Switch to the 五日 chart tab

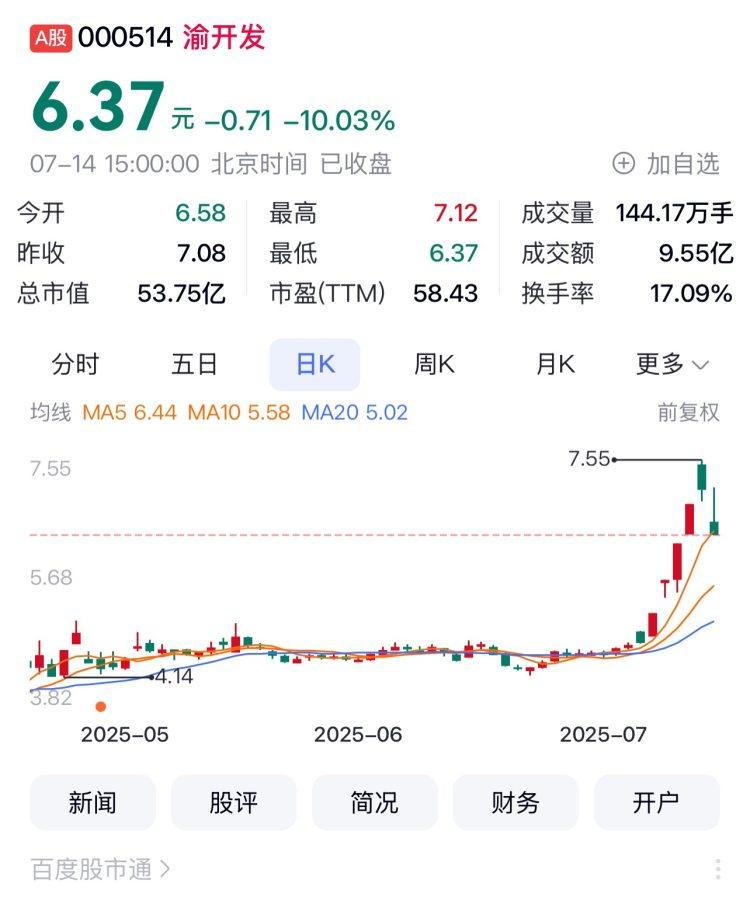tap(194, 364)
